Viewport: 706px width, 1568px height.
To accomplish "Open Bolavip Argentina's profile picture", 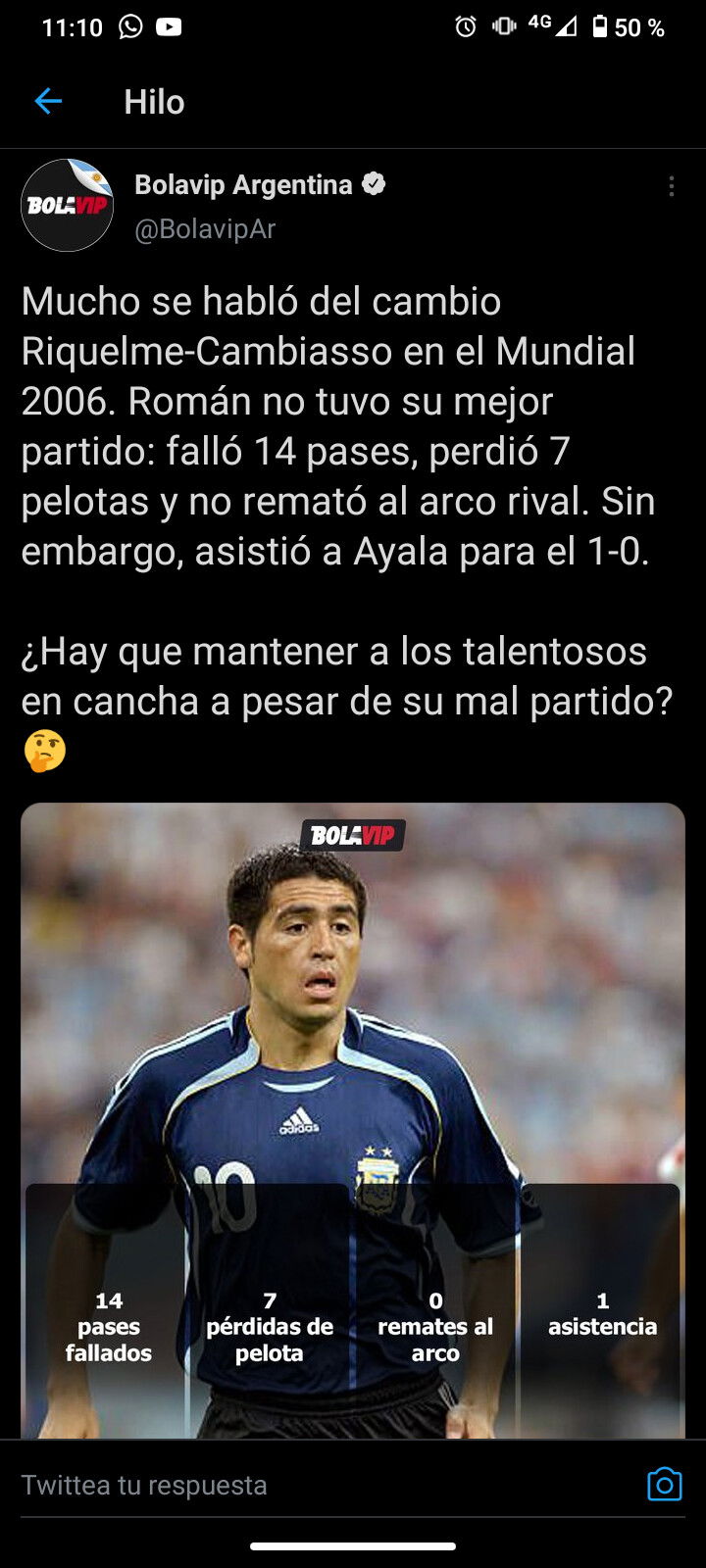I will pyautogui.click(x=68, y=205).
